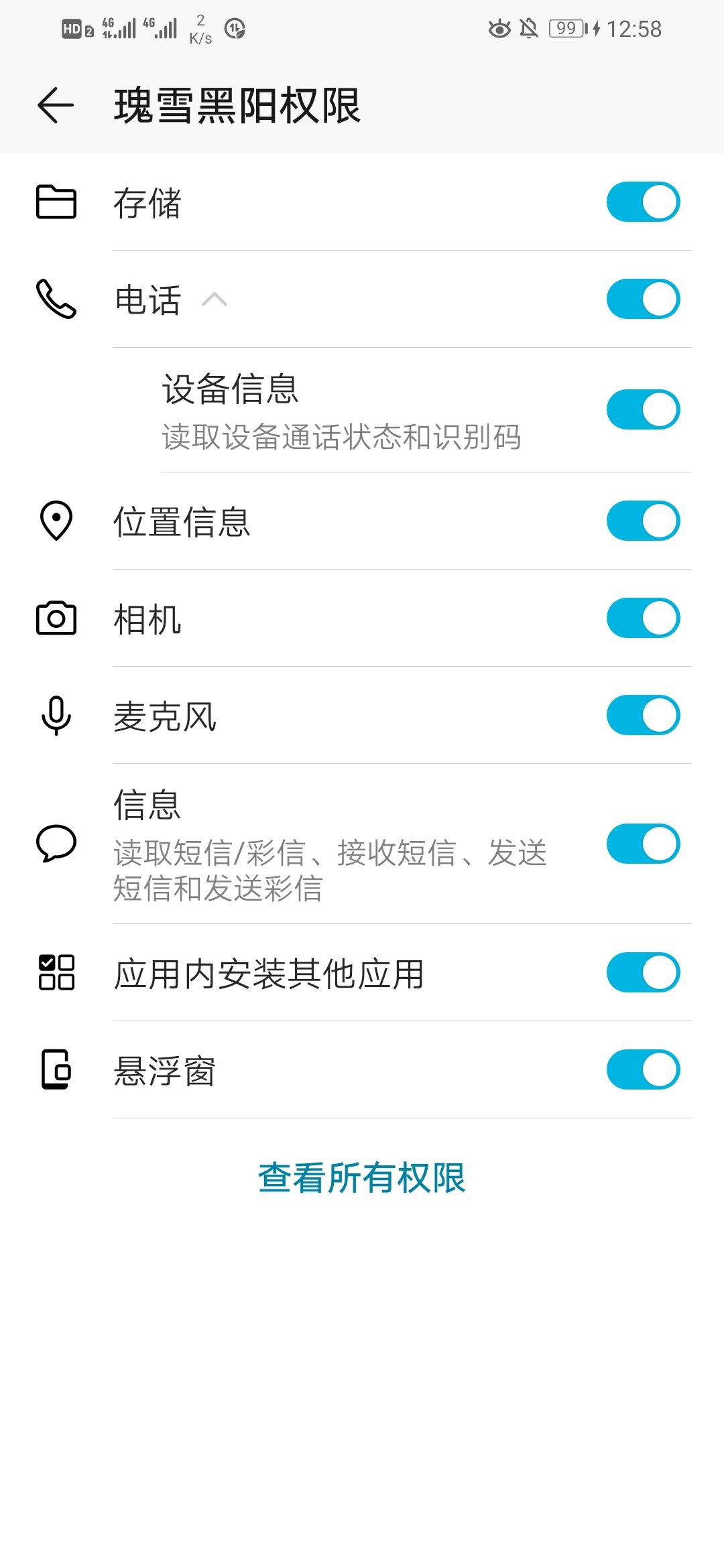724x1568 pixels.
Task: Turn off the 悬浮窗 permission
Action: point(643,1069)
